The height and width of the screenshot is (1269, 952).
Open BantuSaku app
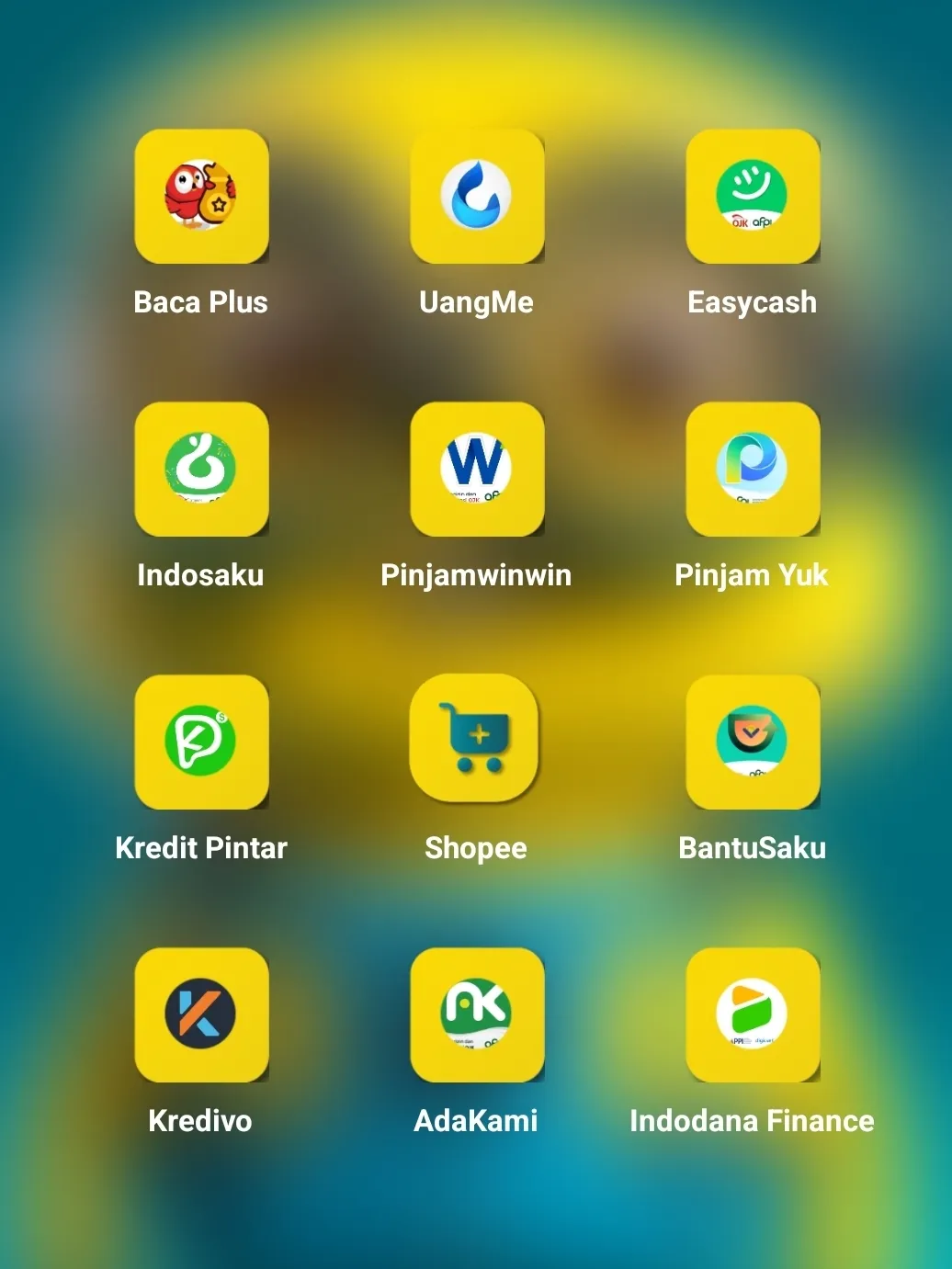pos(753,742)
